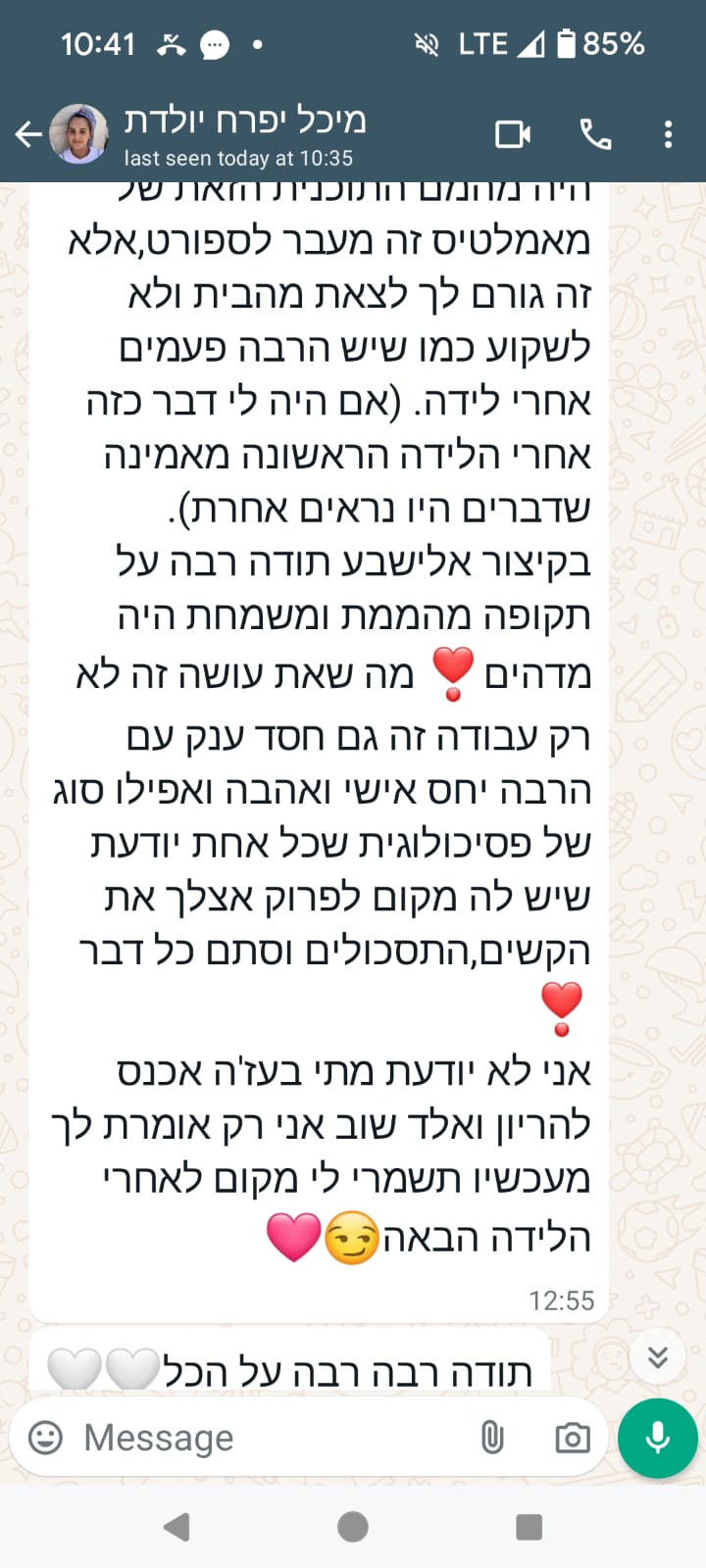Start a voice call

[595, 134]
